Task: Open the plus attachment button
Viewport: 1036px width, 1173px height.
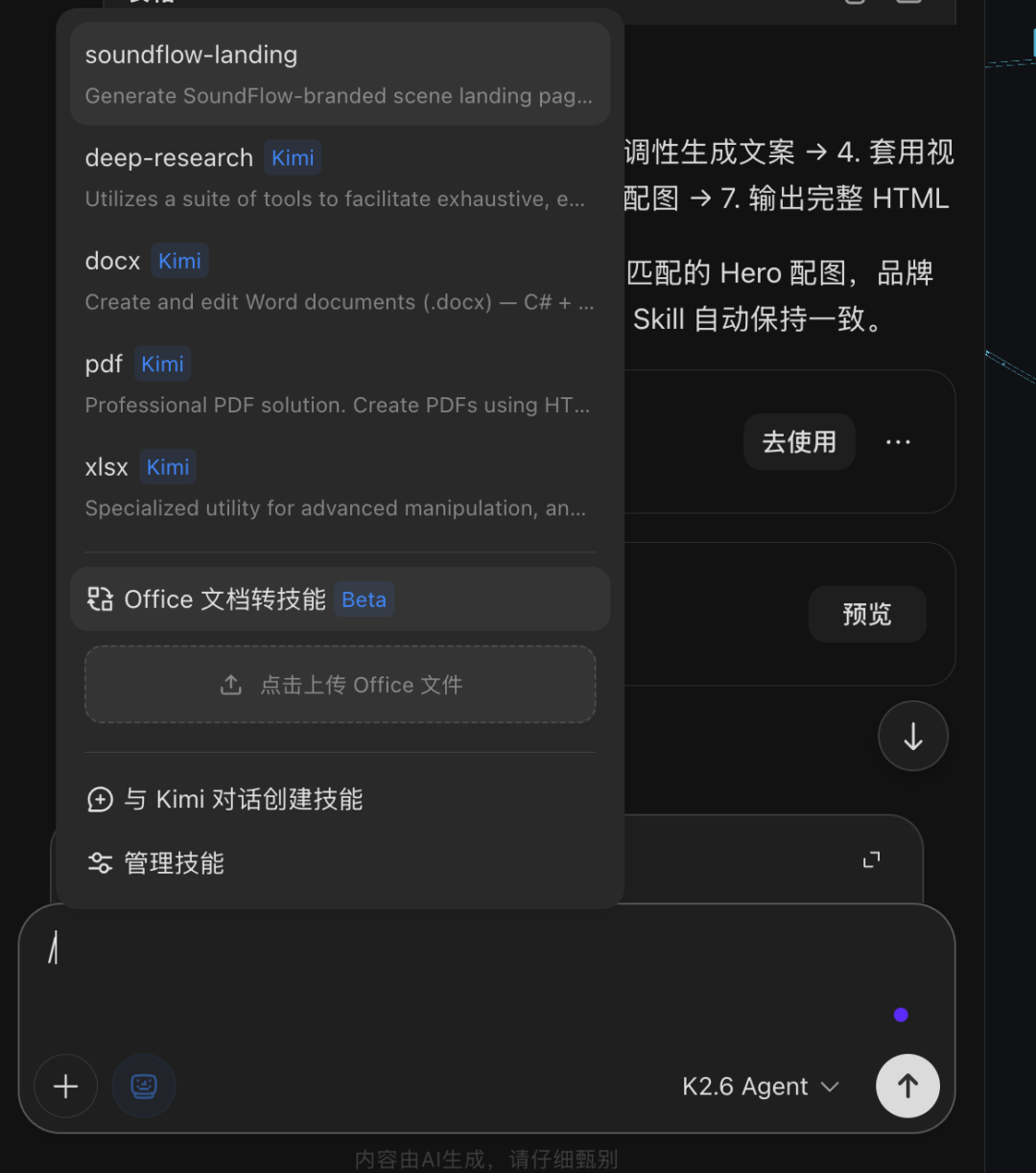Action: [65, 1086]
